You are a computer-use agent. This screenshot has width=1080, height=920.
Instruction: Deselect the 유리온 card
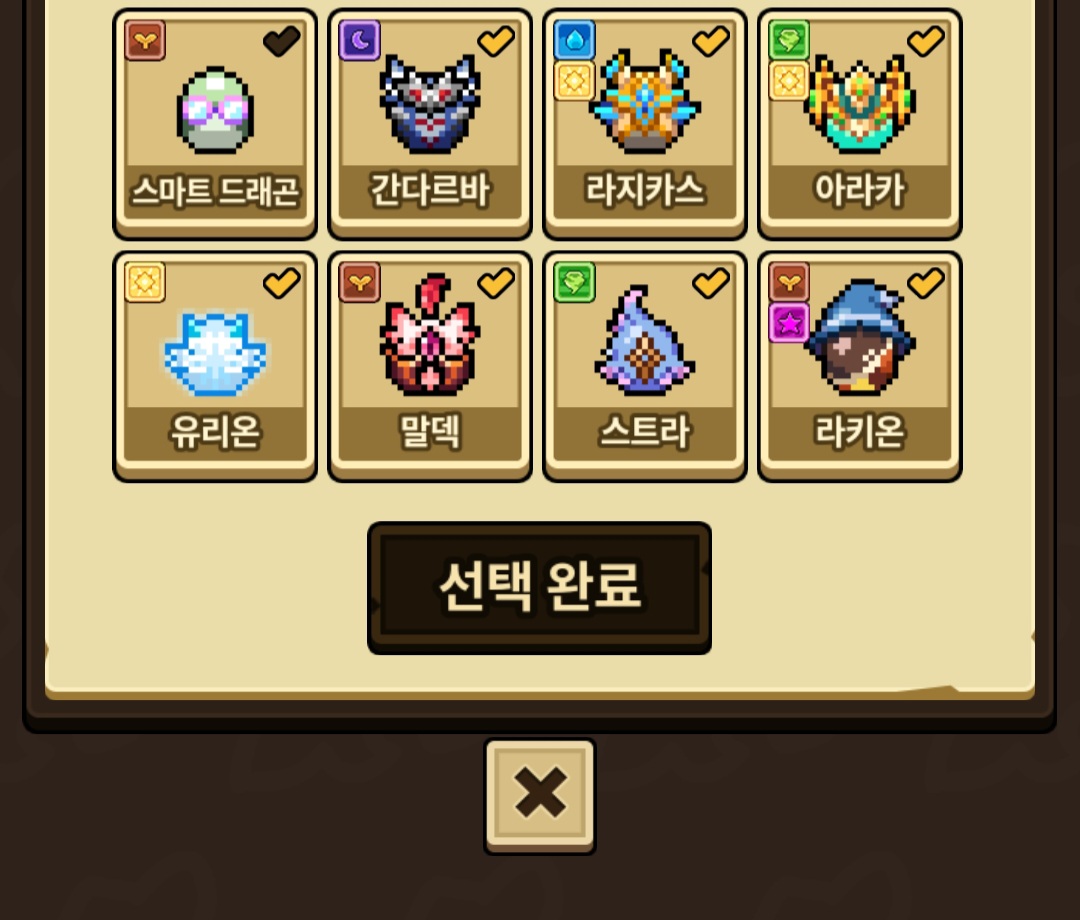(215, 366)
